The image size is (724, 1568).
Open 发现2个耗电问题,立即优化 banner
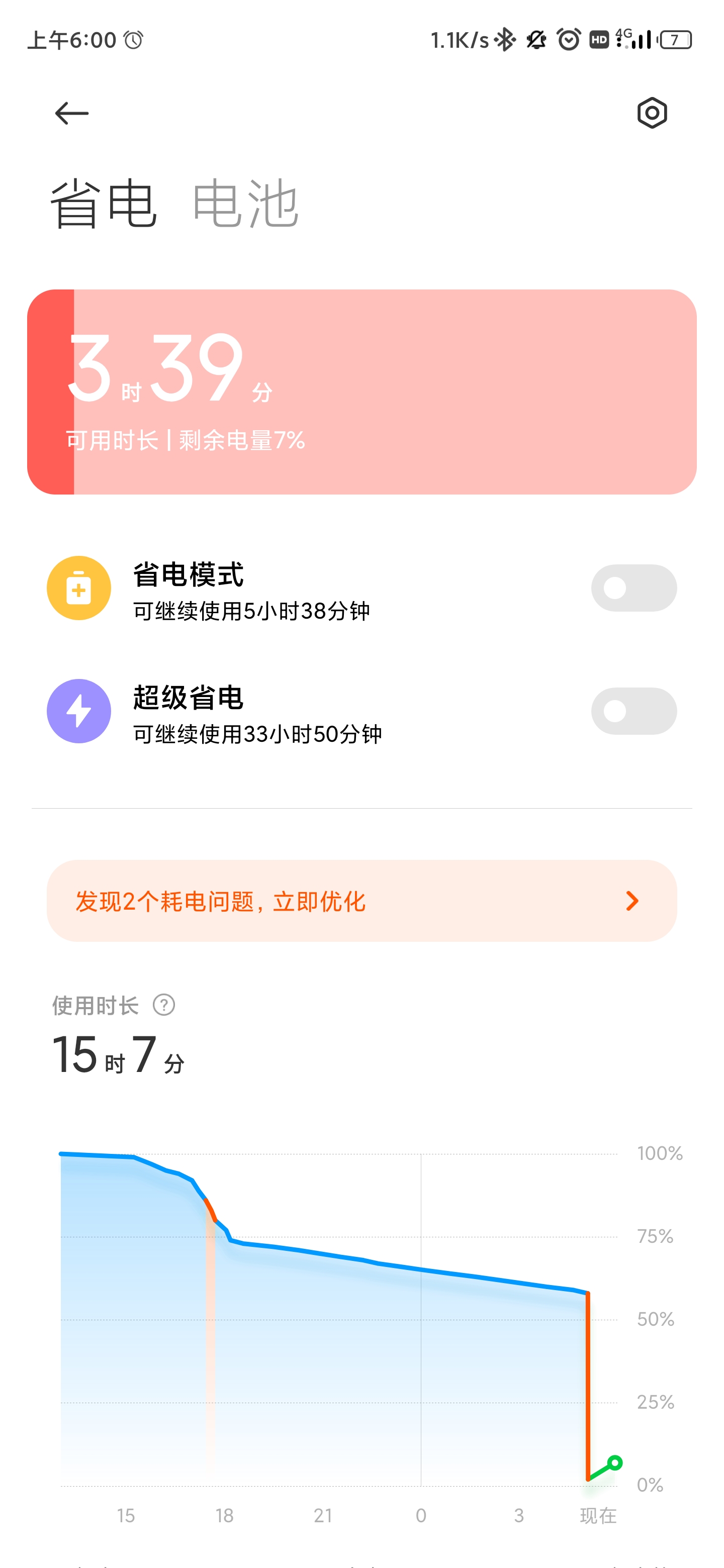coord(361,901)
